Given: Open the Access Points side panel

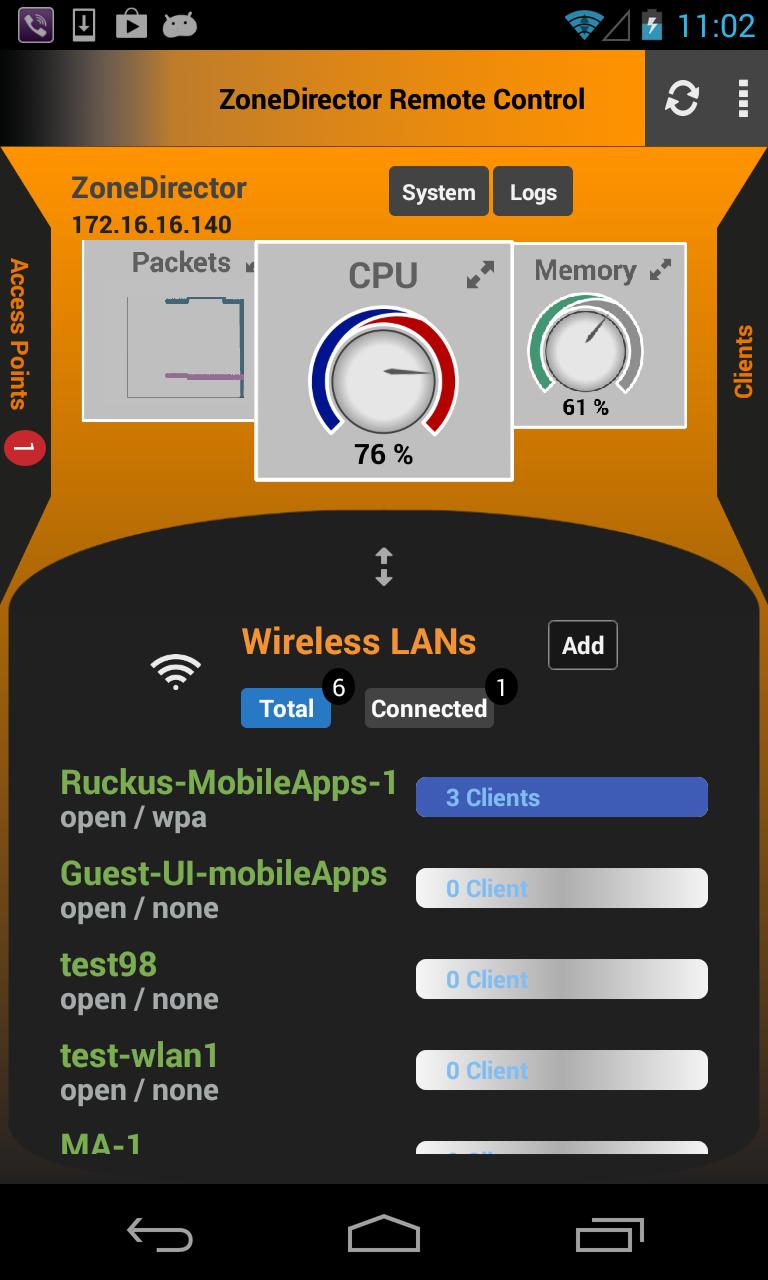Looking at the screenshot, I should (x=20, y=335).
